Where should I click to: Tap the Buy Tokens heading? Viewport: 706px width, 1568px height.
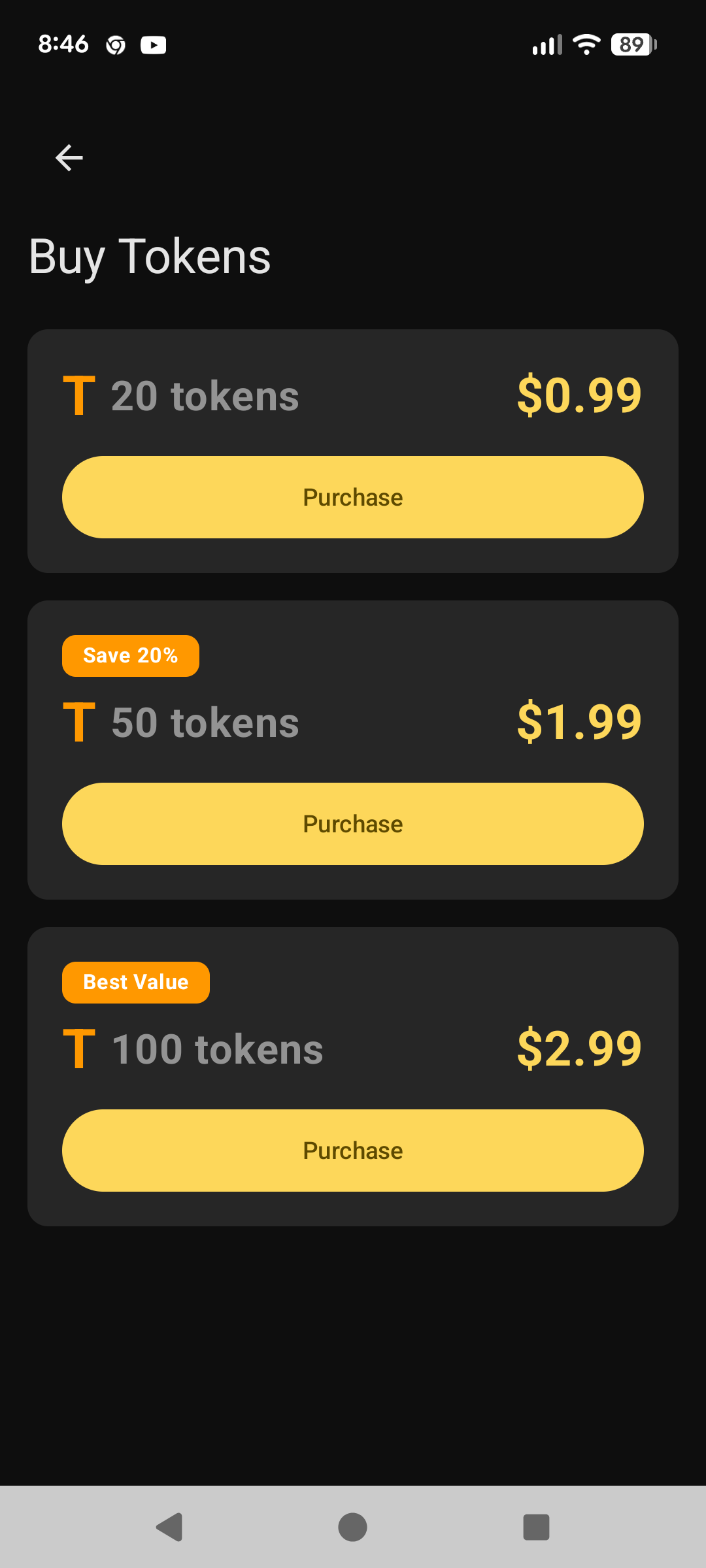click(150, 256)
